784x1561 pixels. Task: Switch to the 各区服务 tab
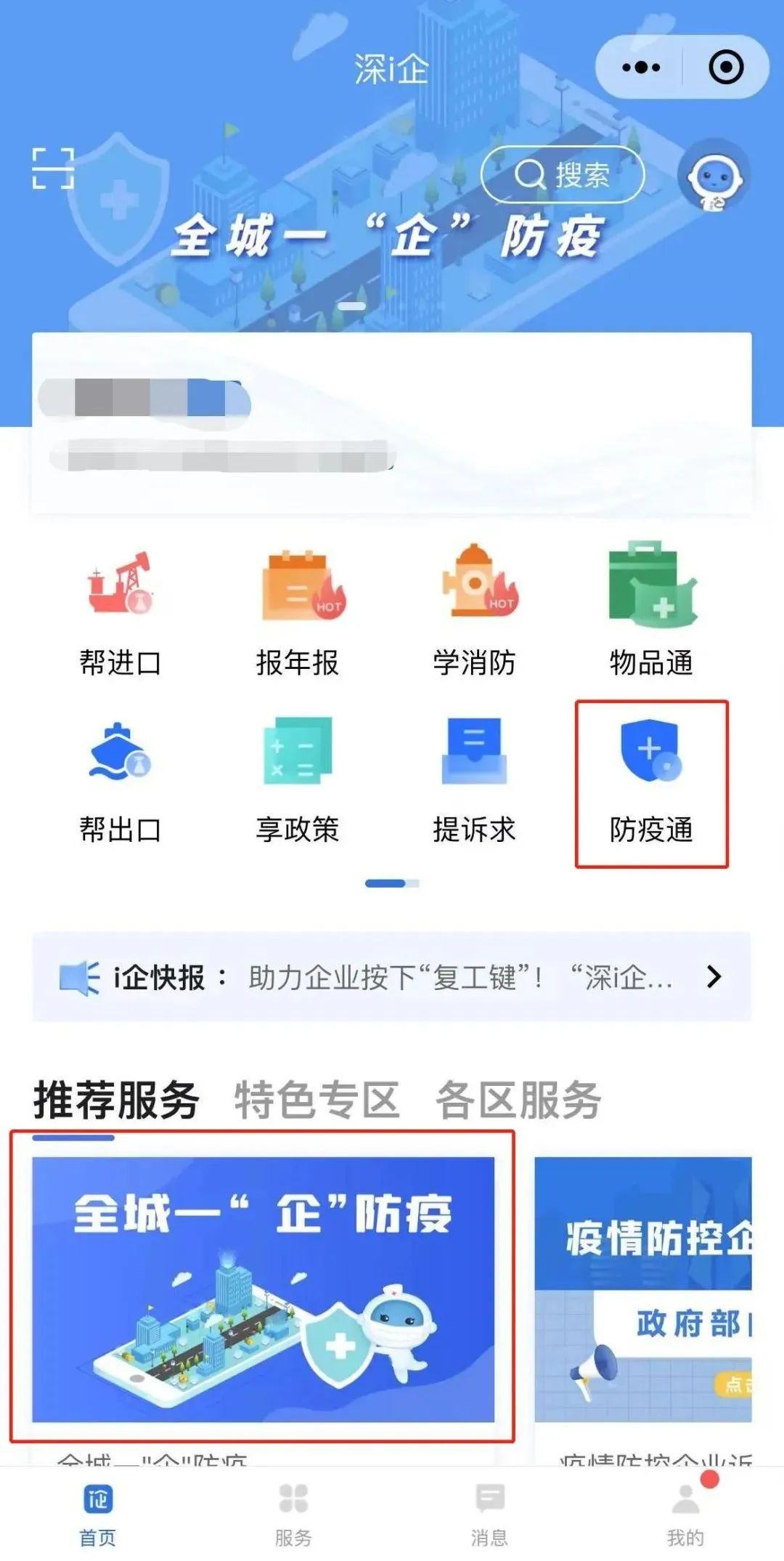(518, 1100)
